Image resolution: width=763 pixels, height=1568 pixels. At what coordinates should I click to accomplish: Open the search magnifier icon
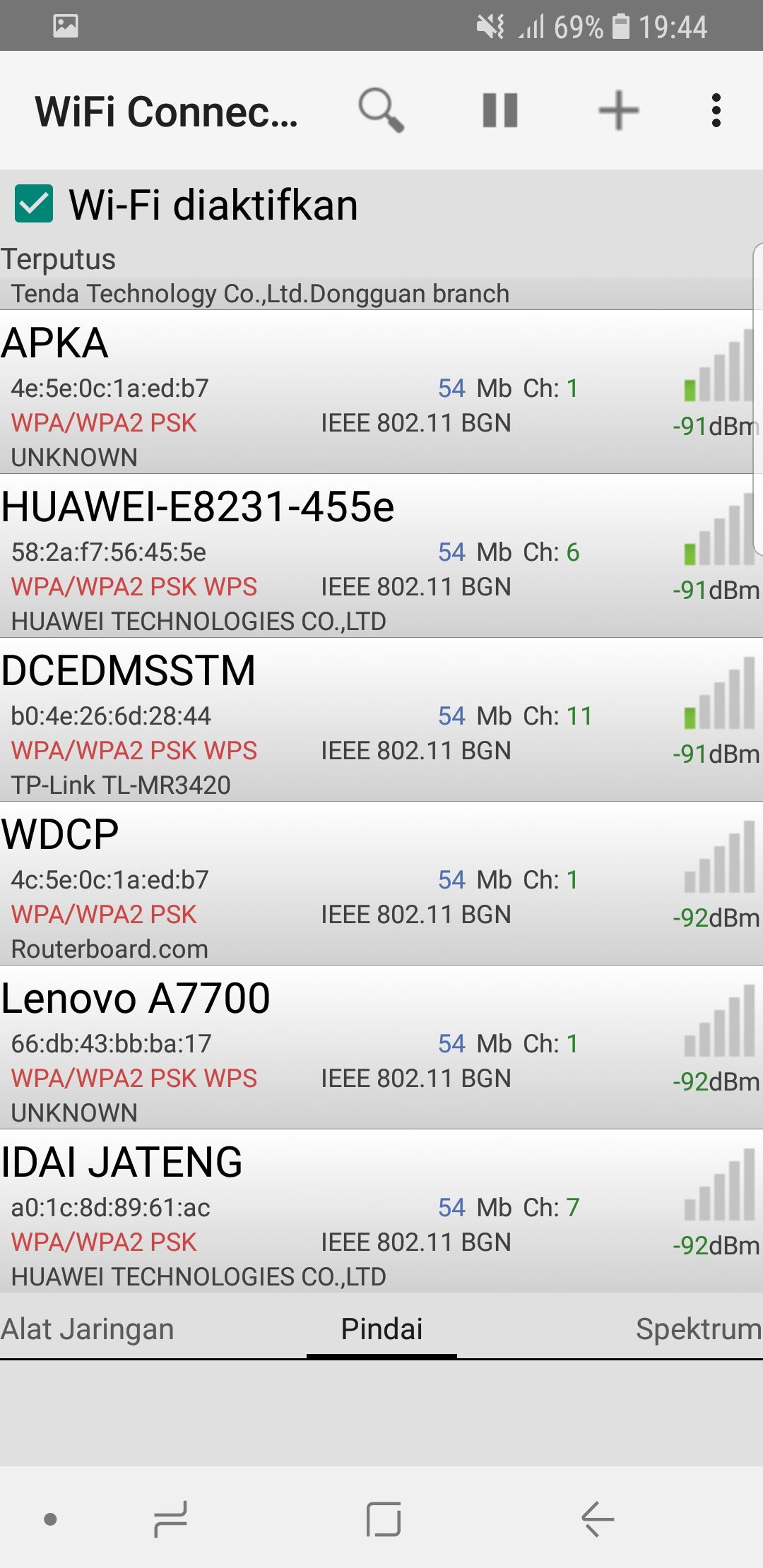click(381, 110)
